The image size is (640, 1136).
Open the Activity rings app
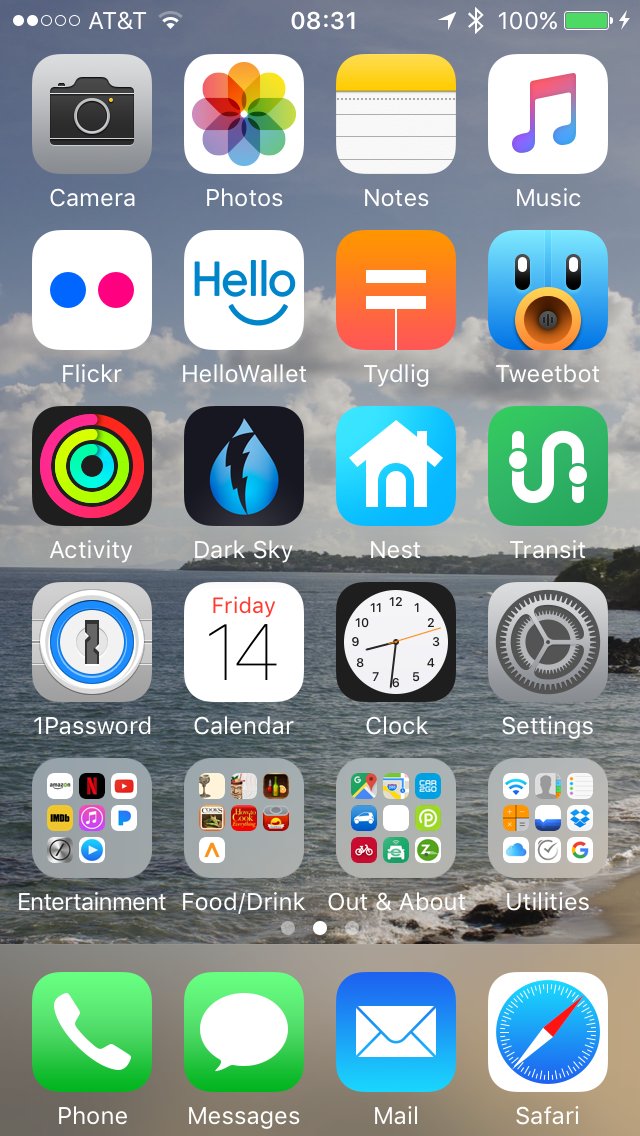tap(92, 466)
